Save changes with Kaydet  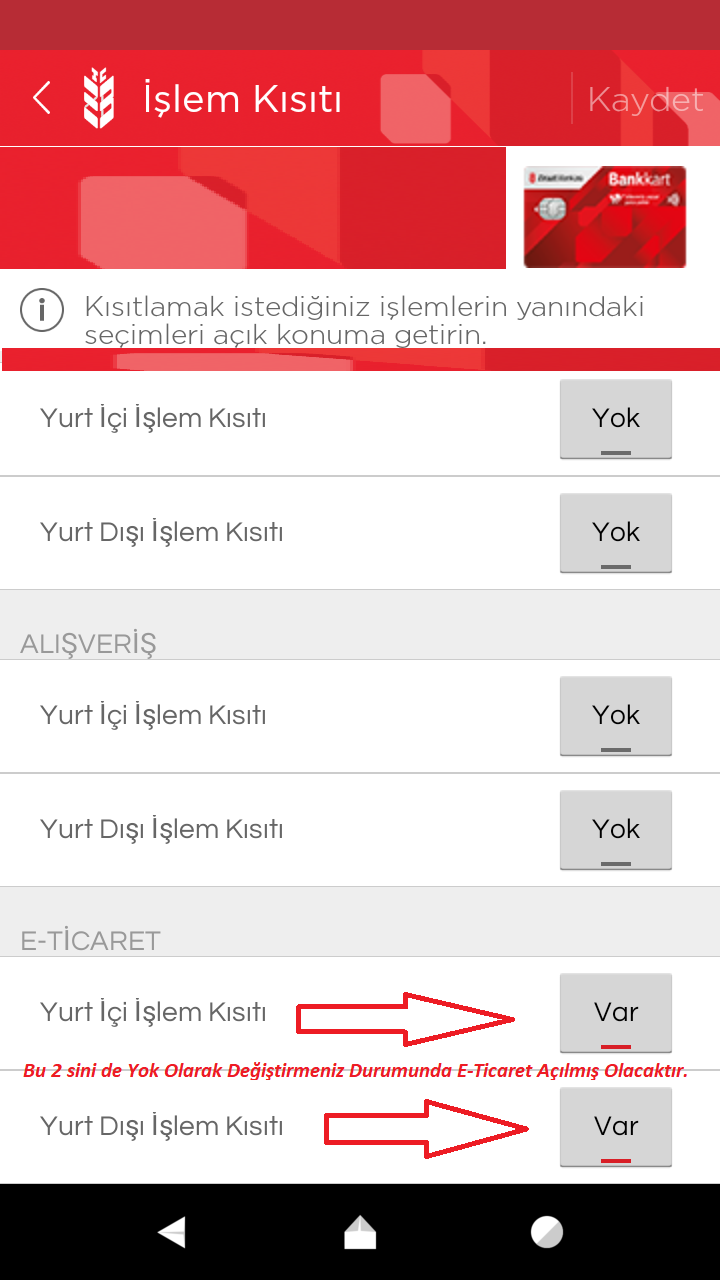[646, 100]
